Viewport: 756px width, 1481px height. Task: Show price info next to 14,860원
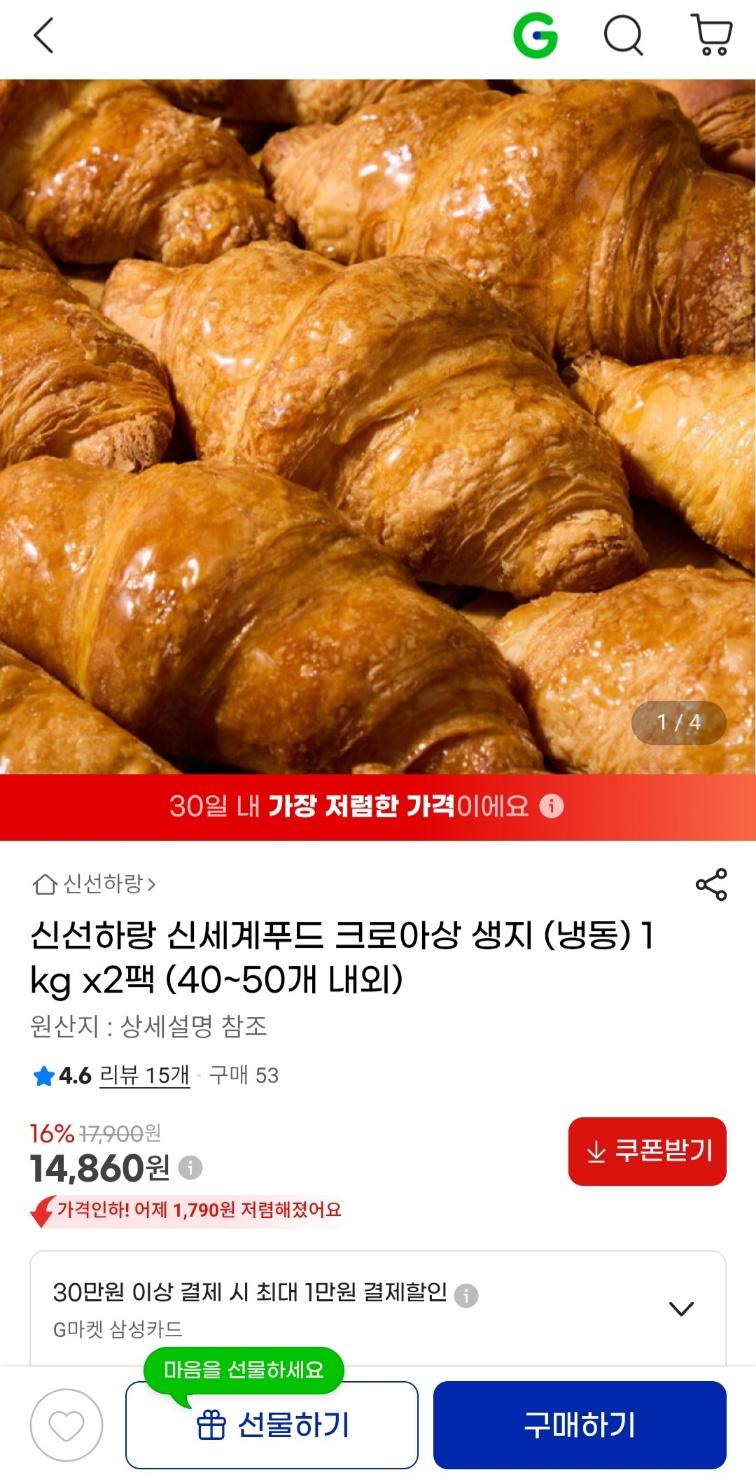click(190, 1168)
